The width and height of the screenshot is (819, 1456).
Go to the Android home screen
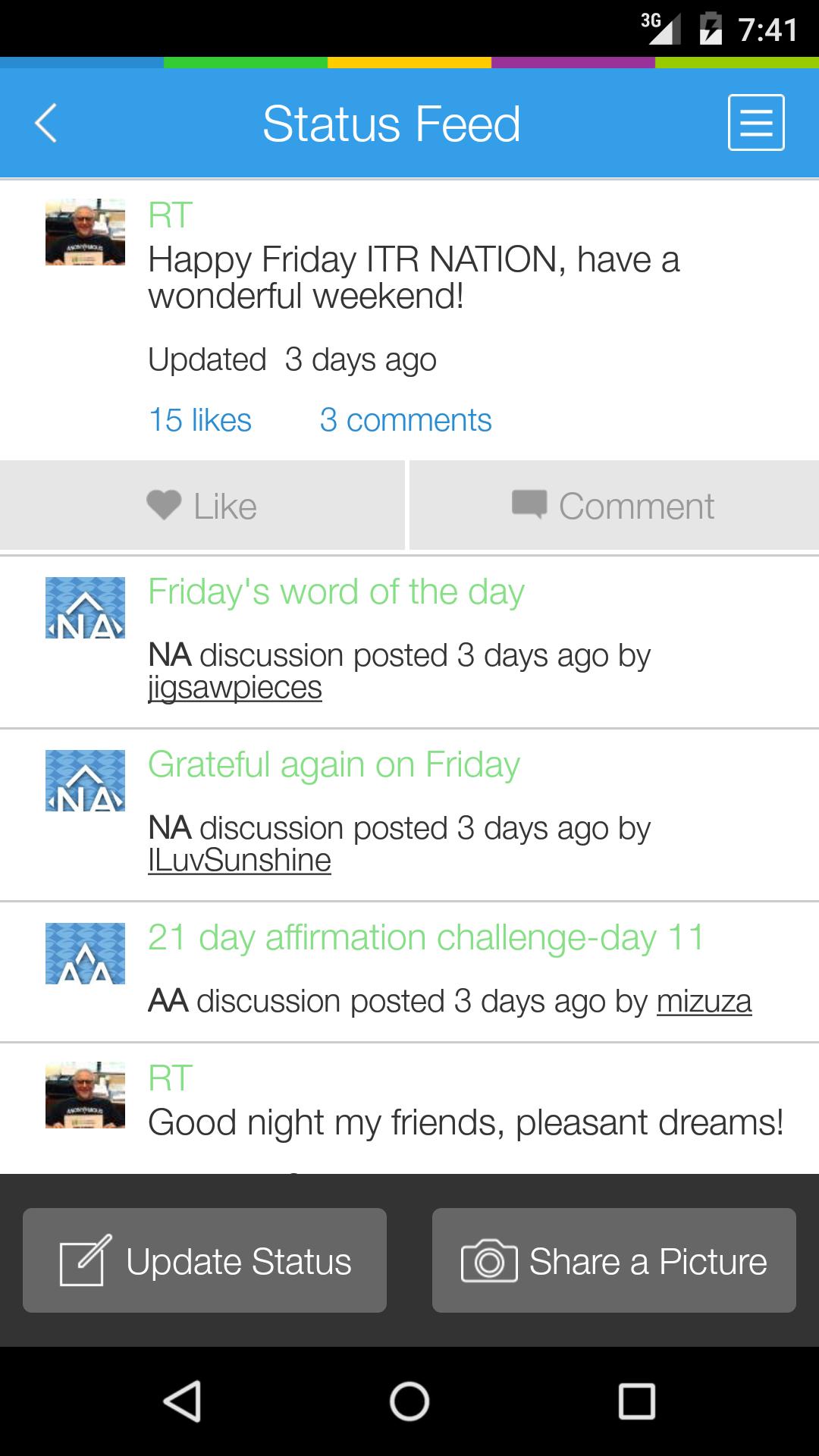coord(409,1401)
